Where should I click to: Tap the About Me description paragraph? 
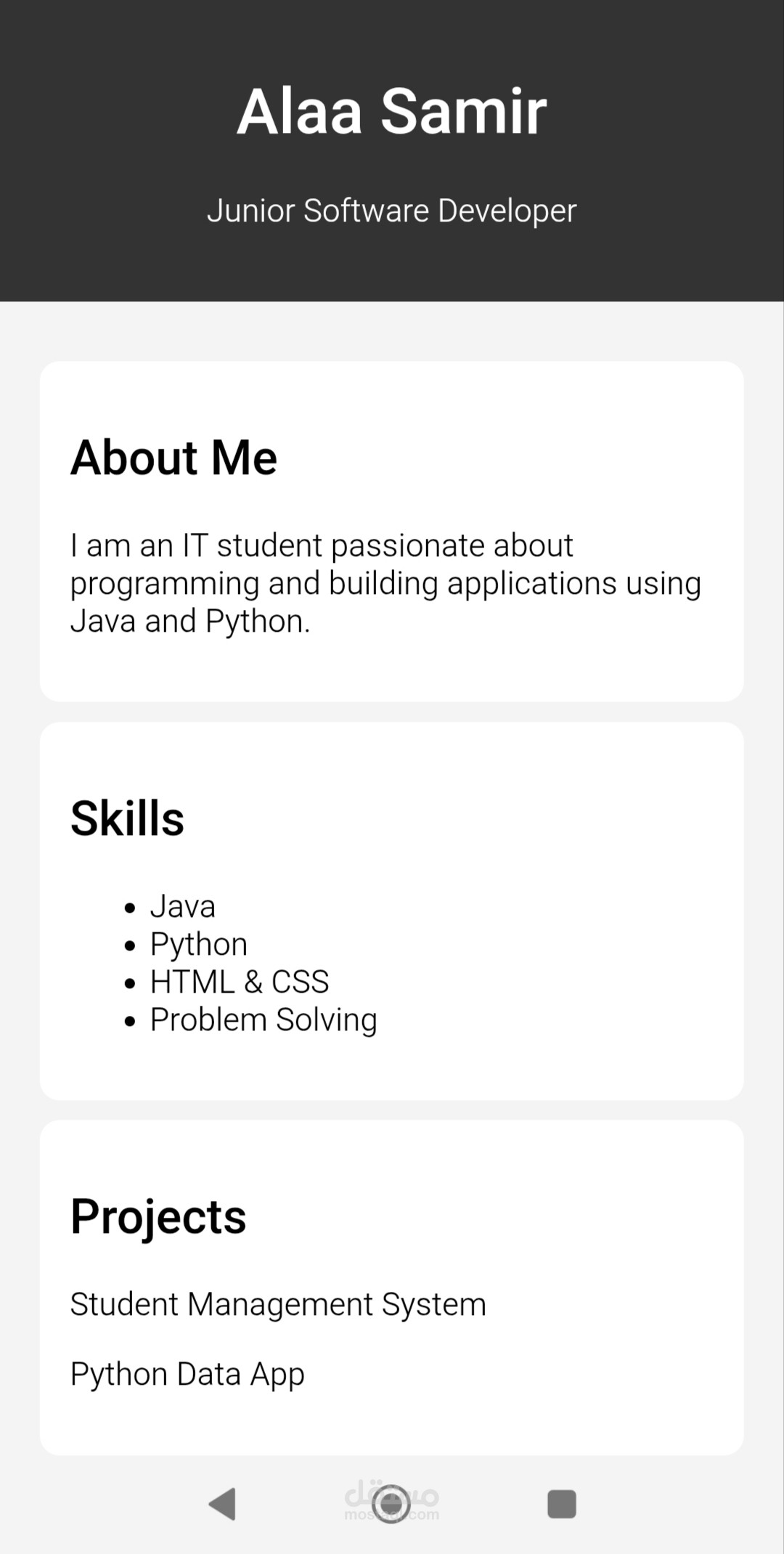(385, 581)
